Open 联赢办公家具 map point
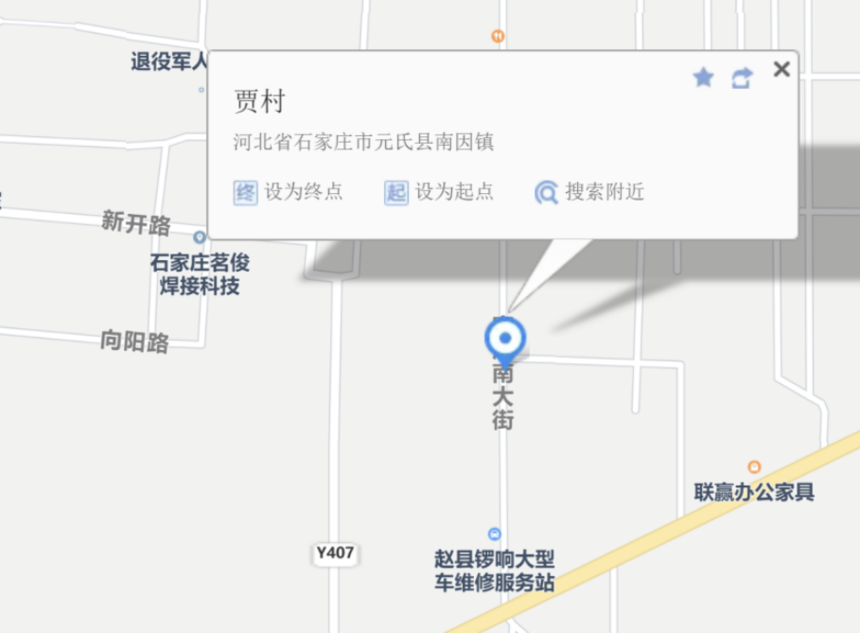Image resolution: width=860 pixels, height=633 pixels. (x=754, y=467)
